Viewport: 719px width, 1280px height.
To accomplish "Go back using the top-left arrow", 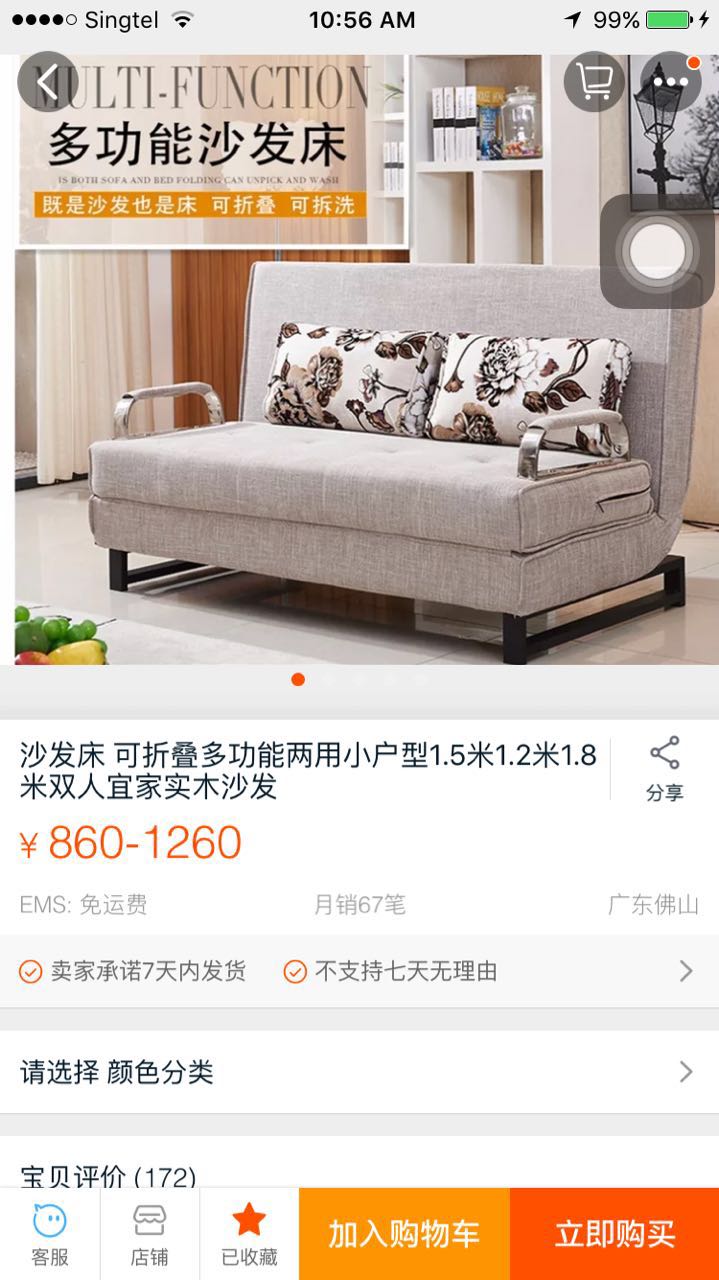I will 47,81.
